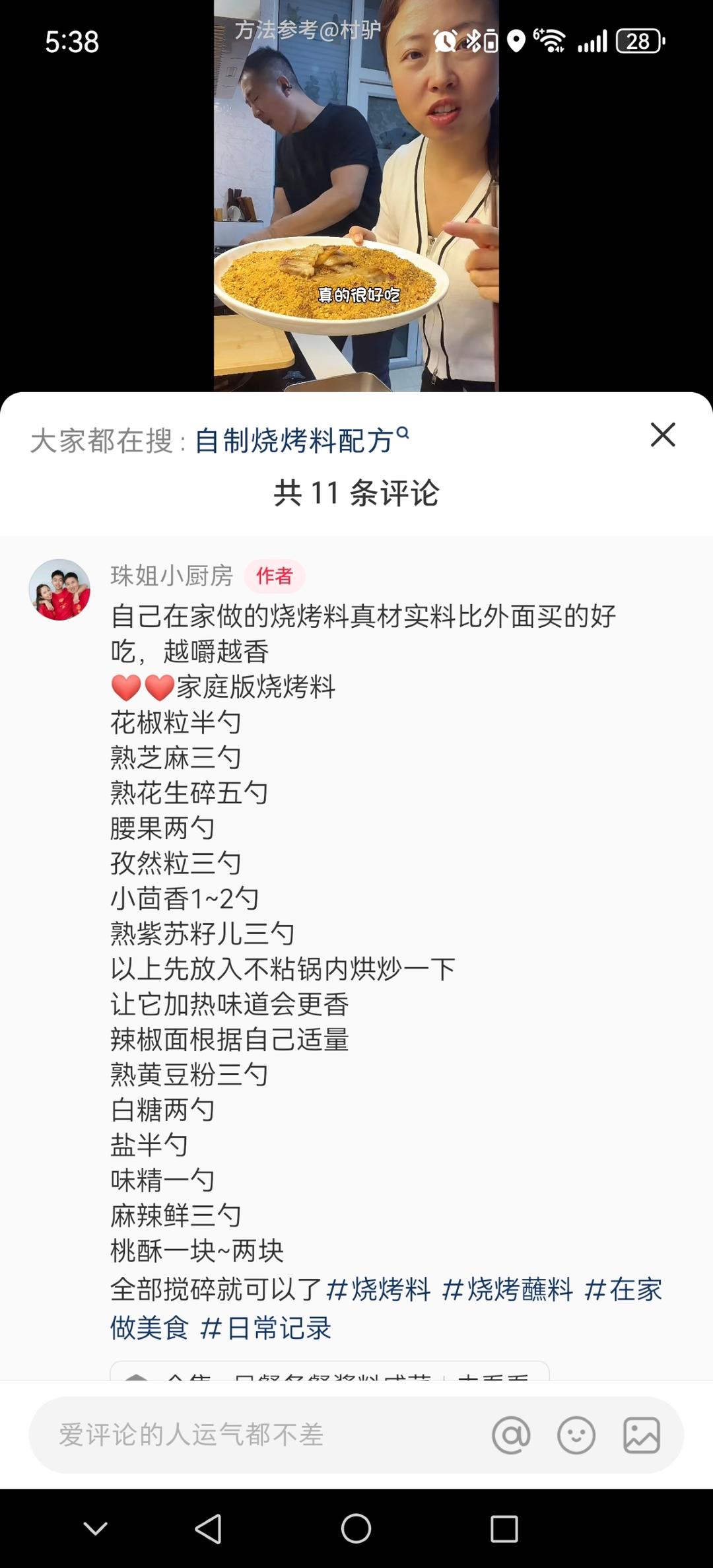Image resolution: width=713 pixels, height=1568 pixels.
Task: Open the #烧烤料 hashtag
Action: [378, 1289]
